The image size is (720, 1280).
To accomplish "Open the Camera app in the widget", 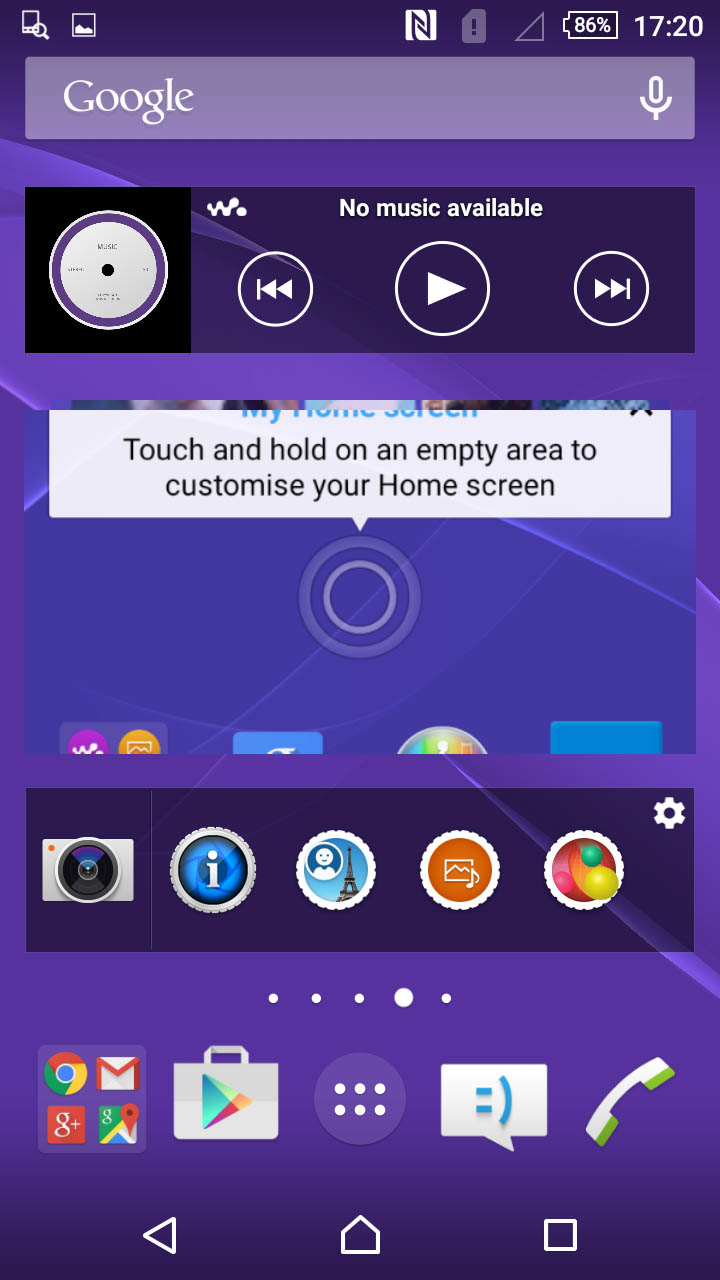I will (x=88, y=870).
